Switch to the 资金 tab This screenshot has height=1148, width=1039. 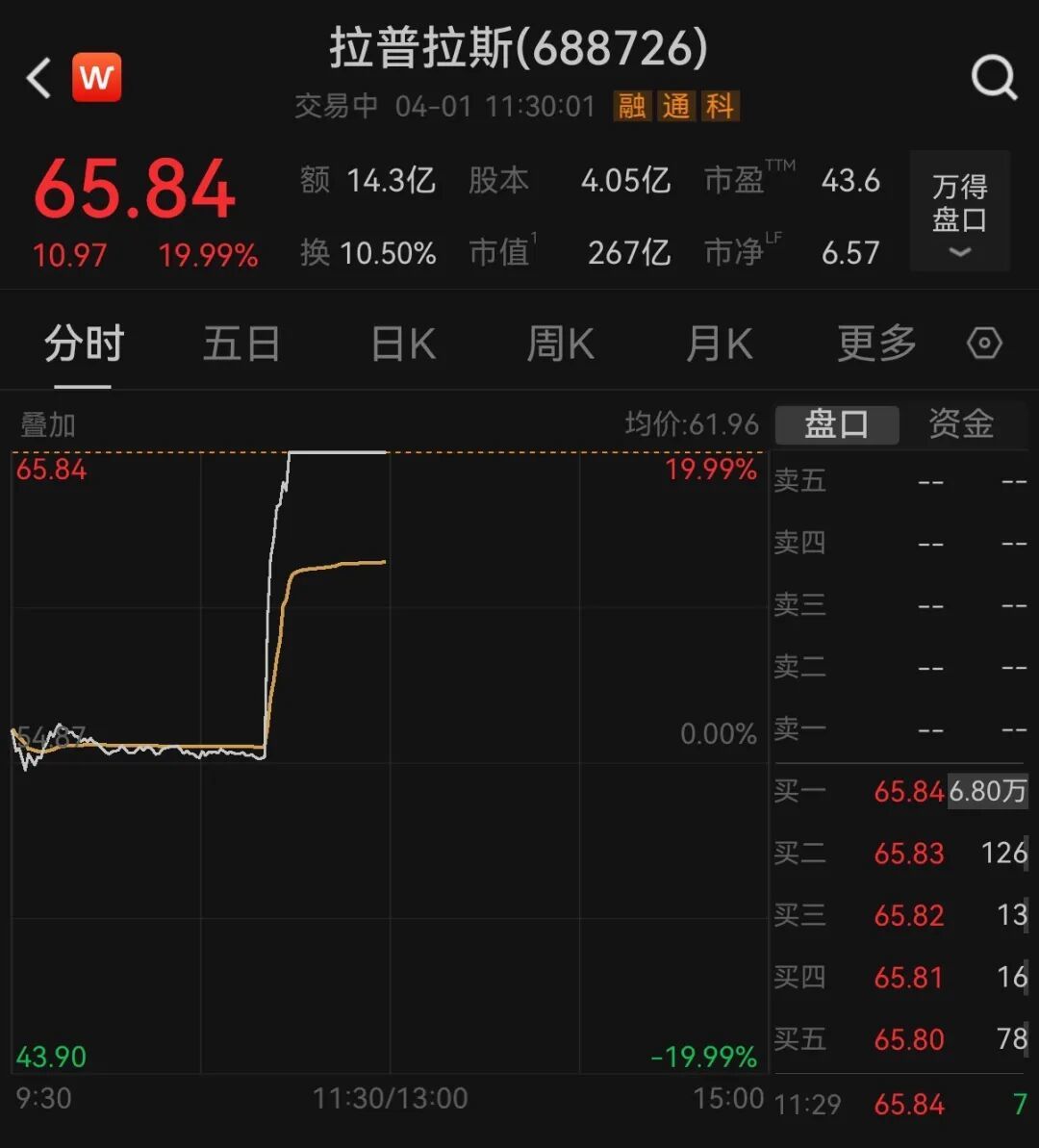coord(960,424)
